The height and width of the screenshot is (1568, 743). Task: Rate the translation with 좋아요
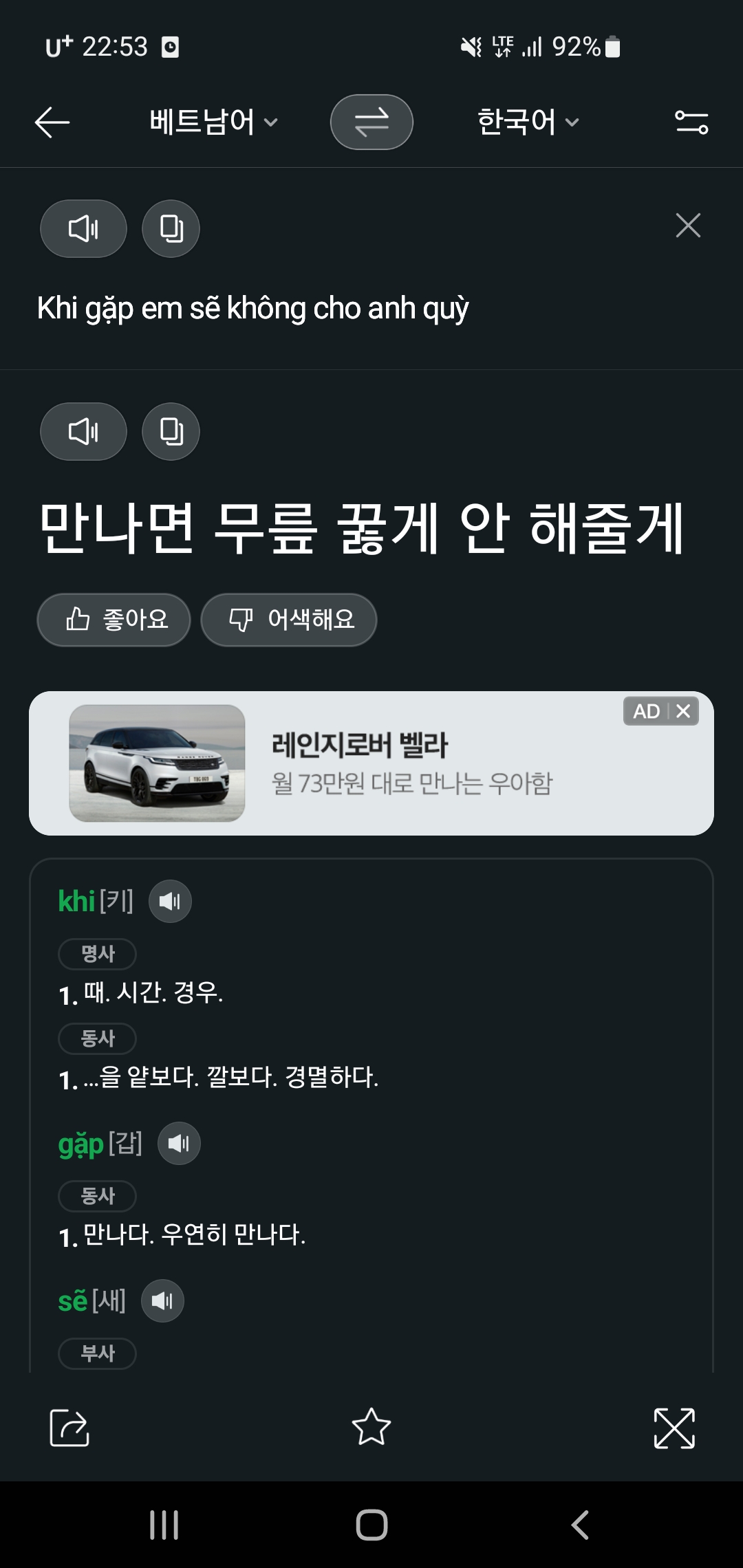(114, 620)
